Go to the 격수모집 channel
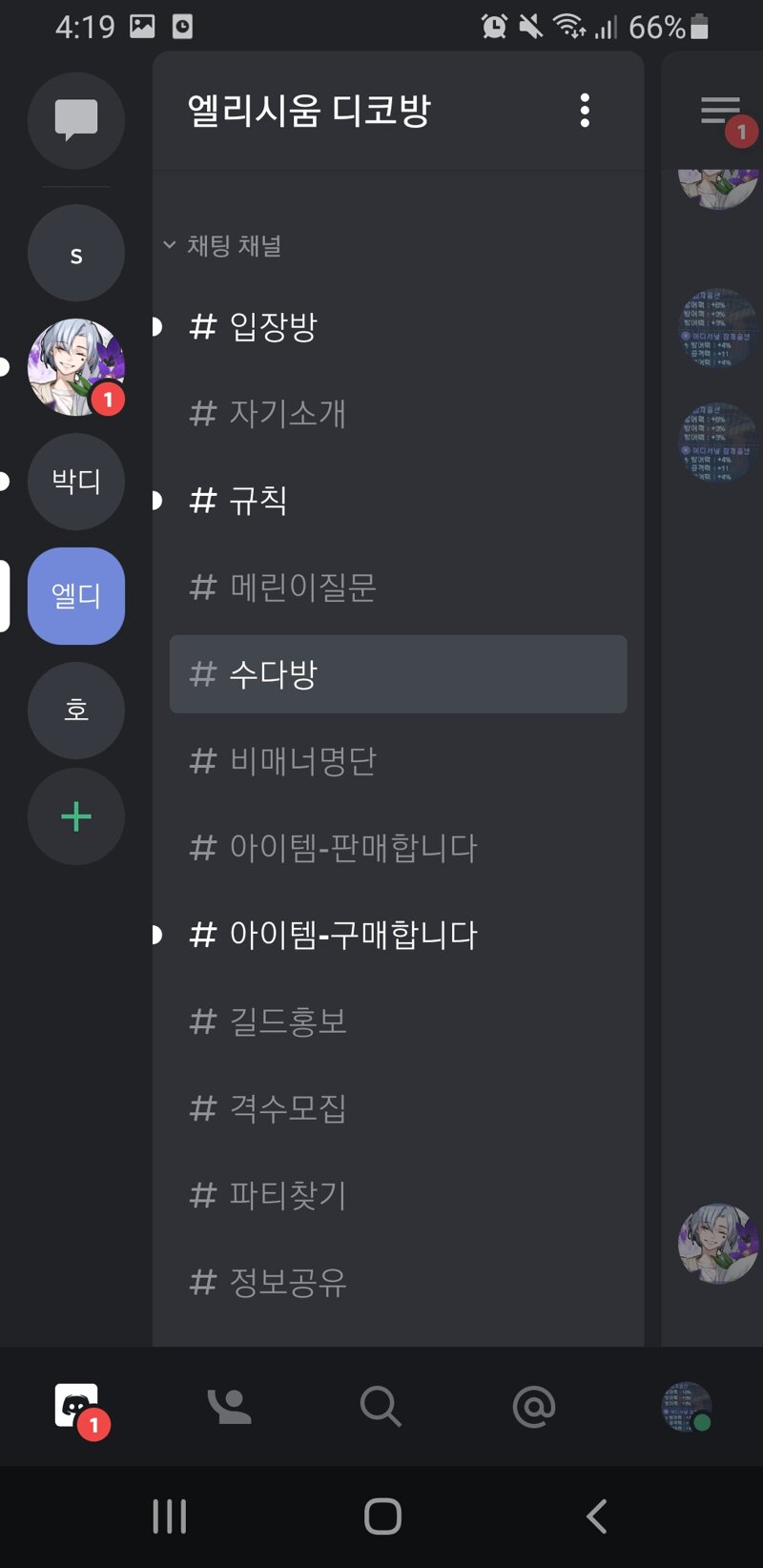 coord(398,1108)
